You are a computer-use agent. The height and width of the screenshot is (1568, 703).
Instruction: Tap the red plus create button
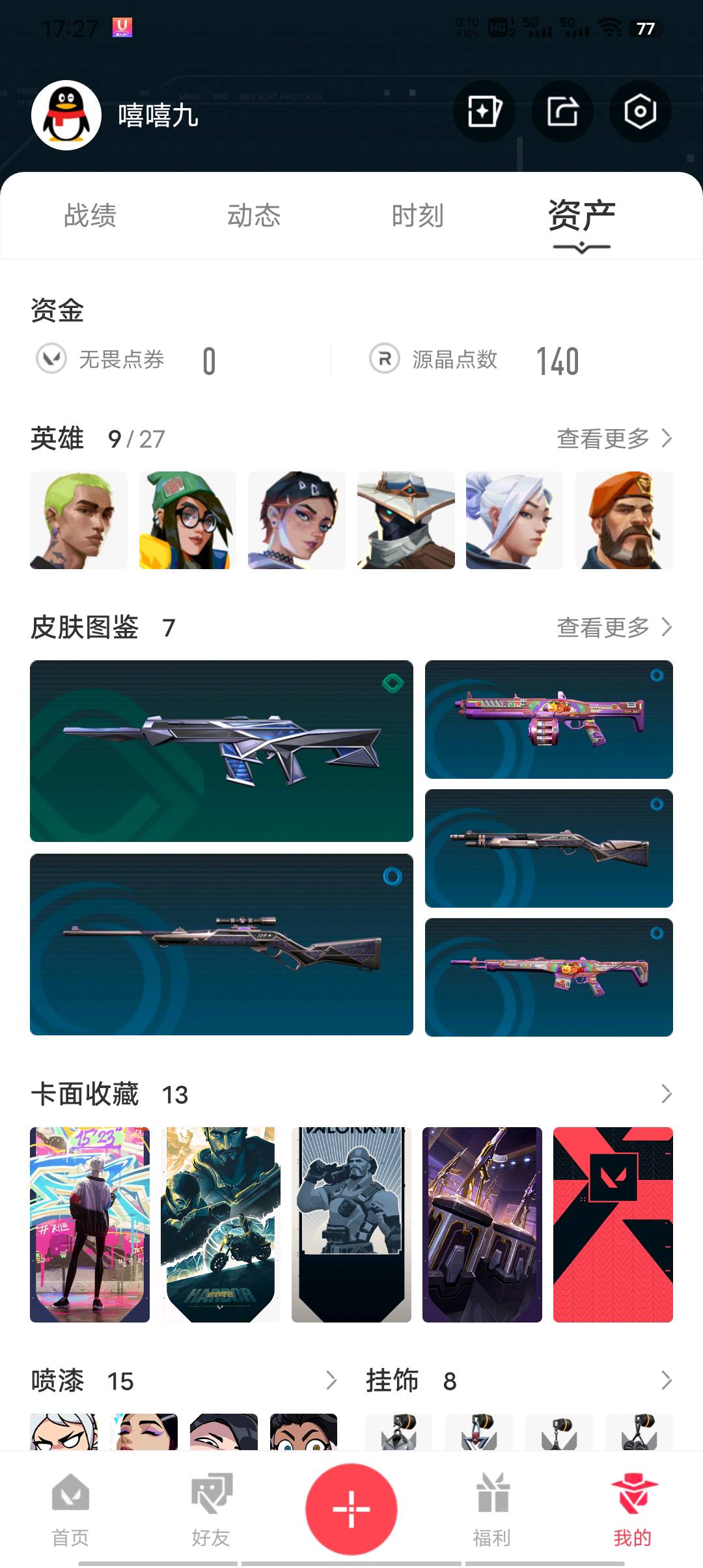(351, 1509)
